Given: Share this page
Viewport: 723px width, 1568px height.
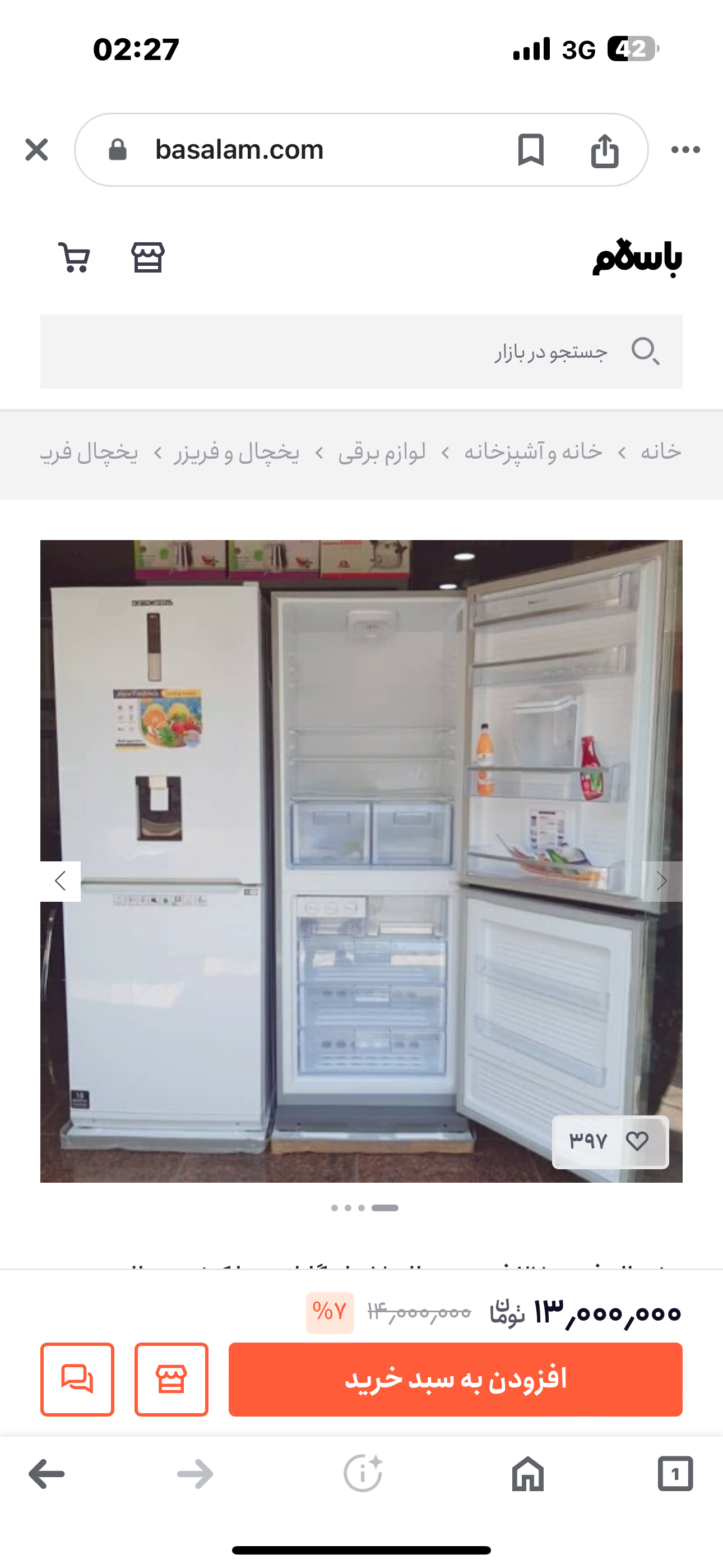Looking at the screenshot, I should (x=604, y=150).
